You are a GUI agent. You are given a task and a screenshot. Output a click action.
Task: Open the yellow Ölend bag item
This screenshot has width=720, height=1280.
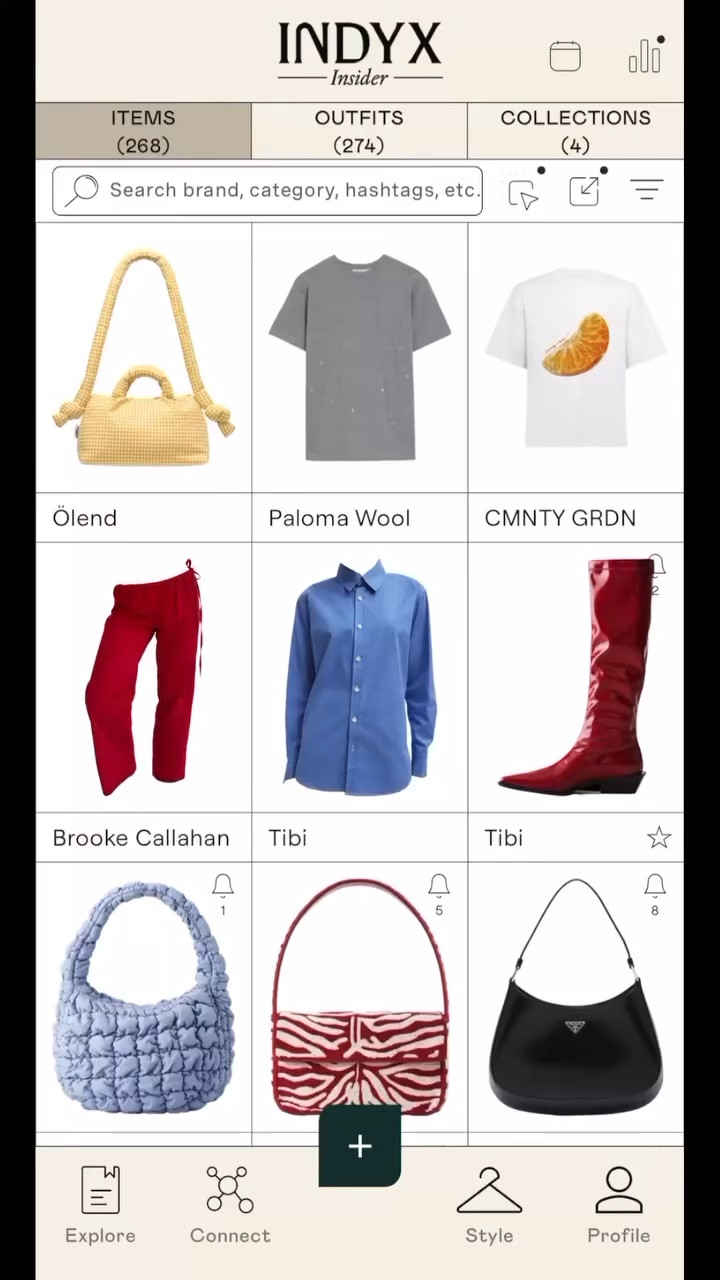143,360
